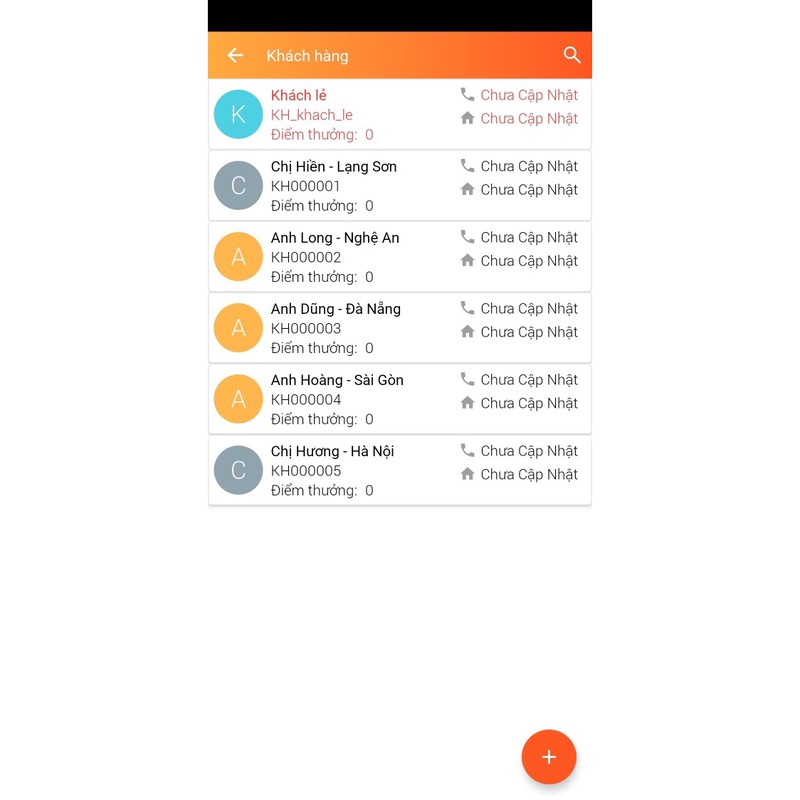Open the customer search

point(572,55)
